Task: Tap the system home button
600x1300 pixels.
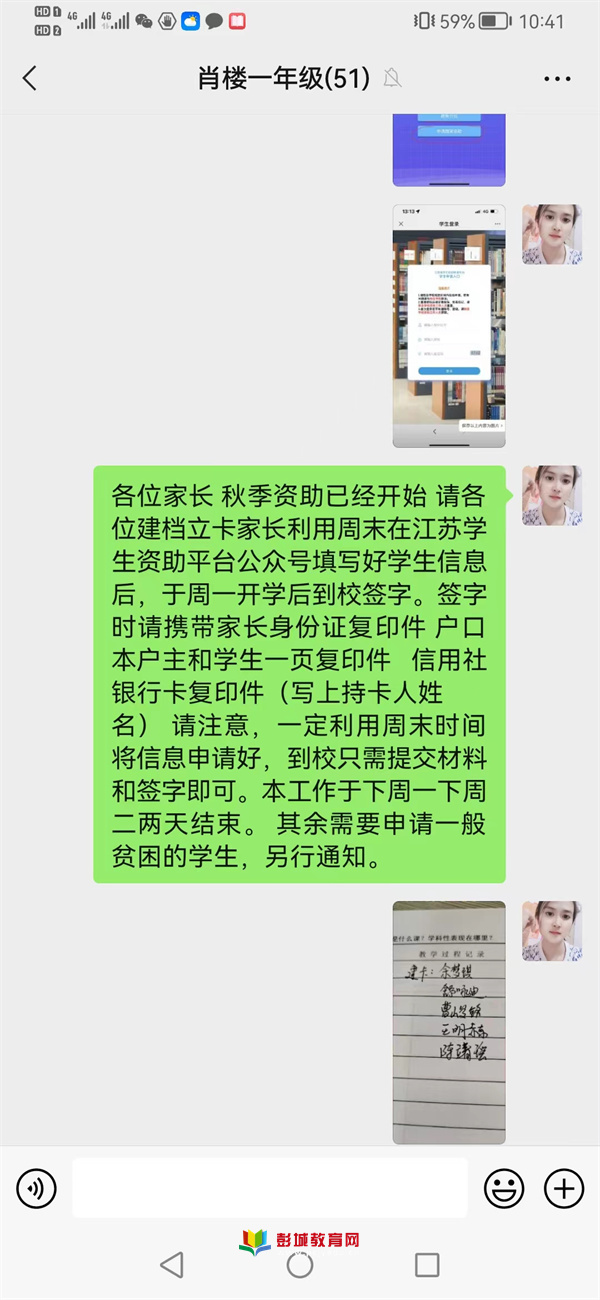Action: [x=300, y=1265]
